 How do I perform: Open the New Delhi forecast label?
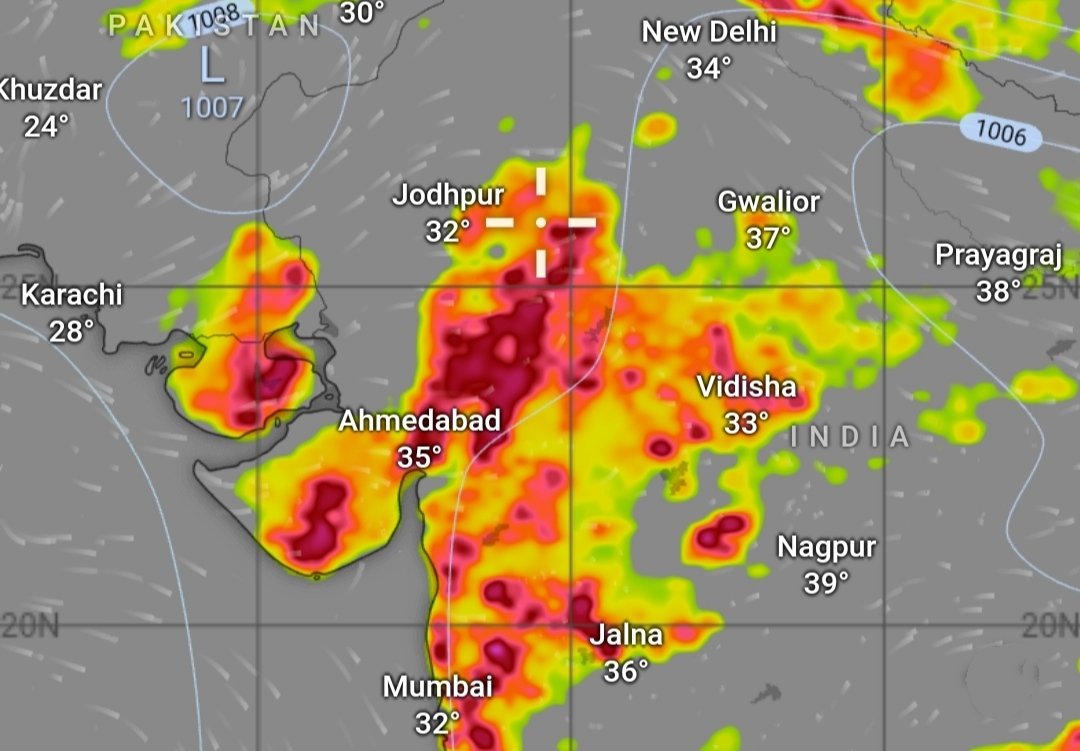click(x=709, y=33)
